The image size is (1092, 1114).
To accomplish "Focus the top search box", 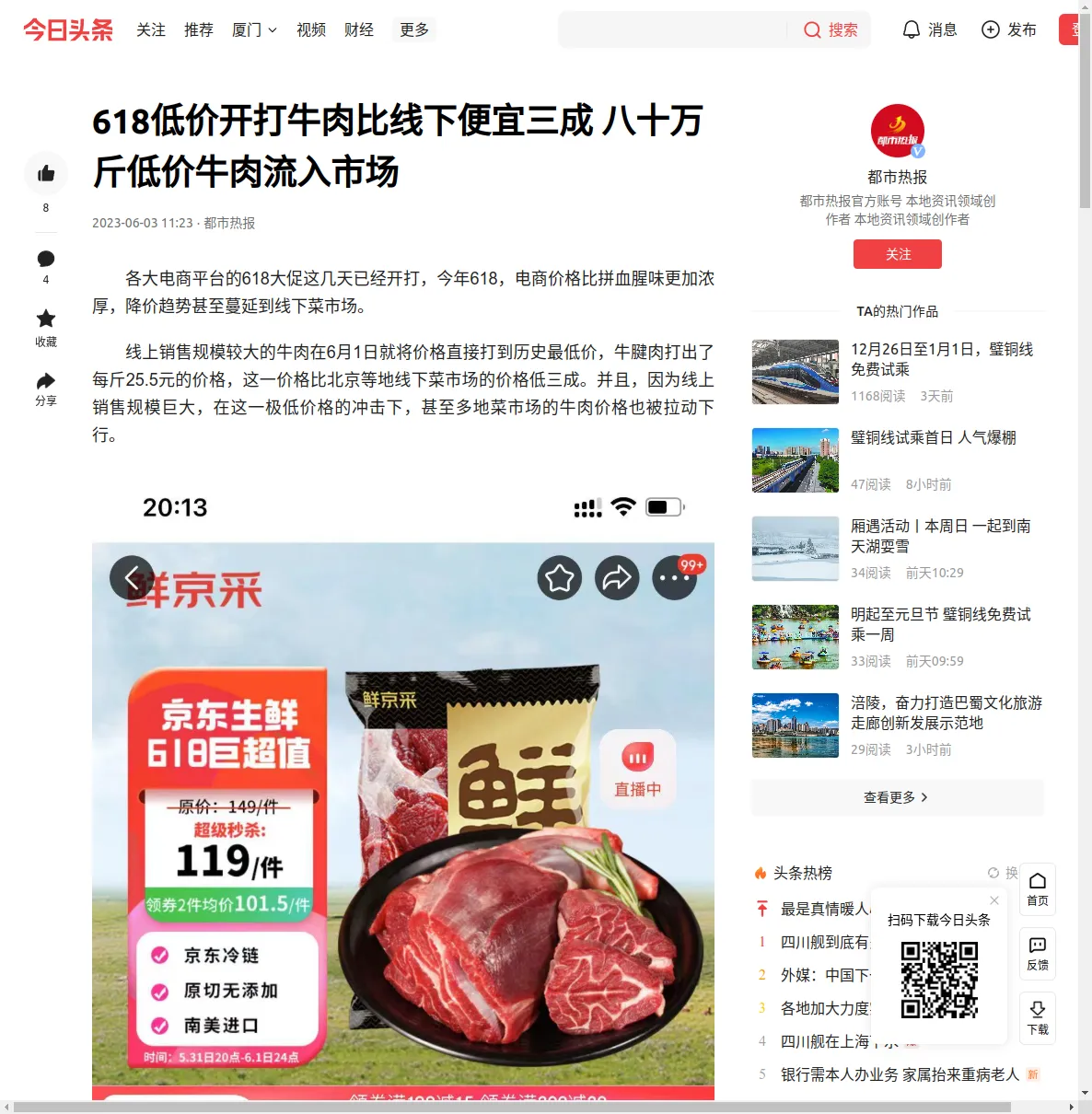I will point(672,30).
